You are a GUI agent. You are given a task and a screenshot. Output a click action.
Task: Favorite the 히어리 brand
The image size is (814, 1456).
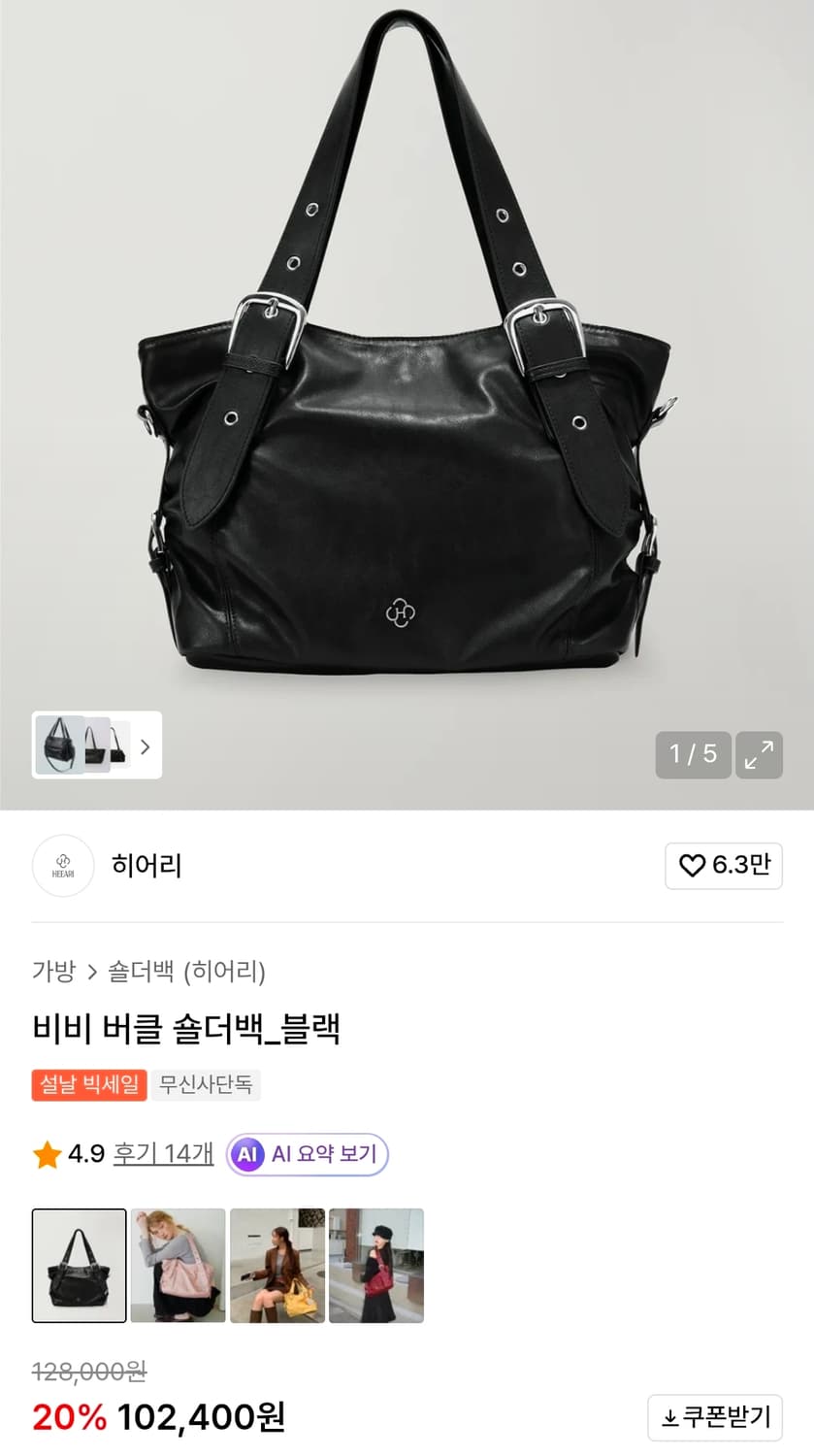723,866
